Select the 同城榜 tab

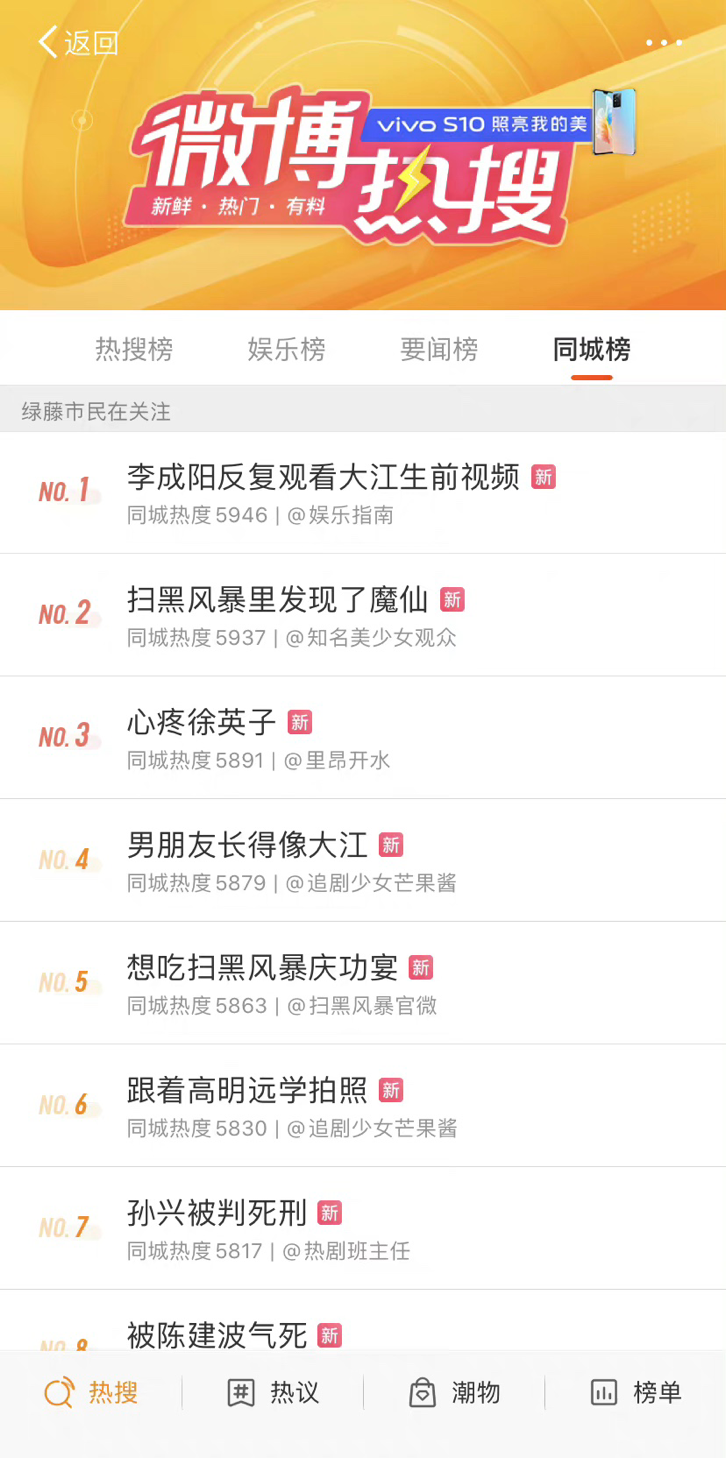(x=591, y=350)
